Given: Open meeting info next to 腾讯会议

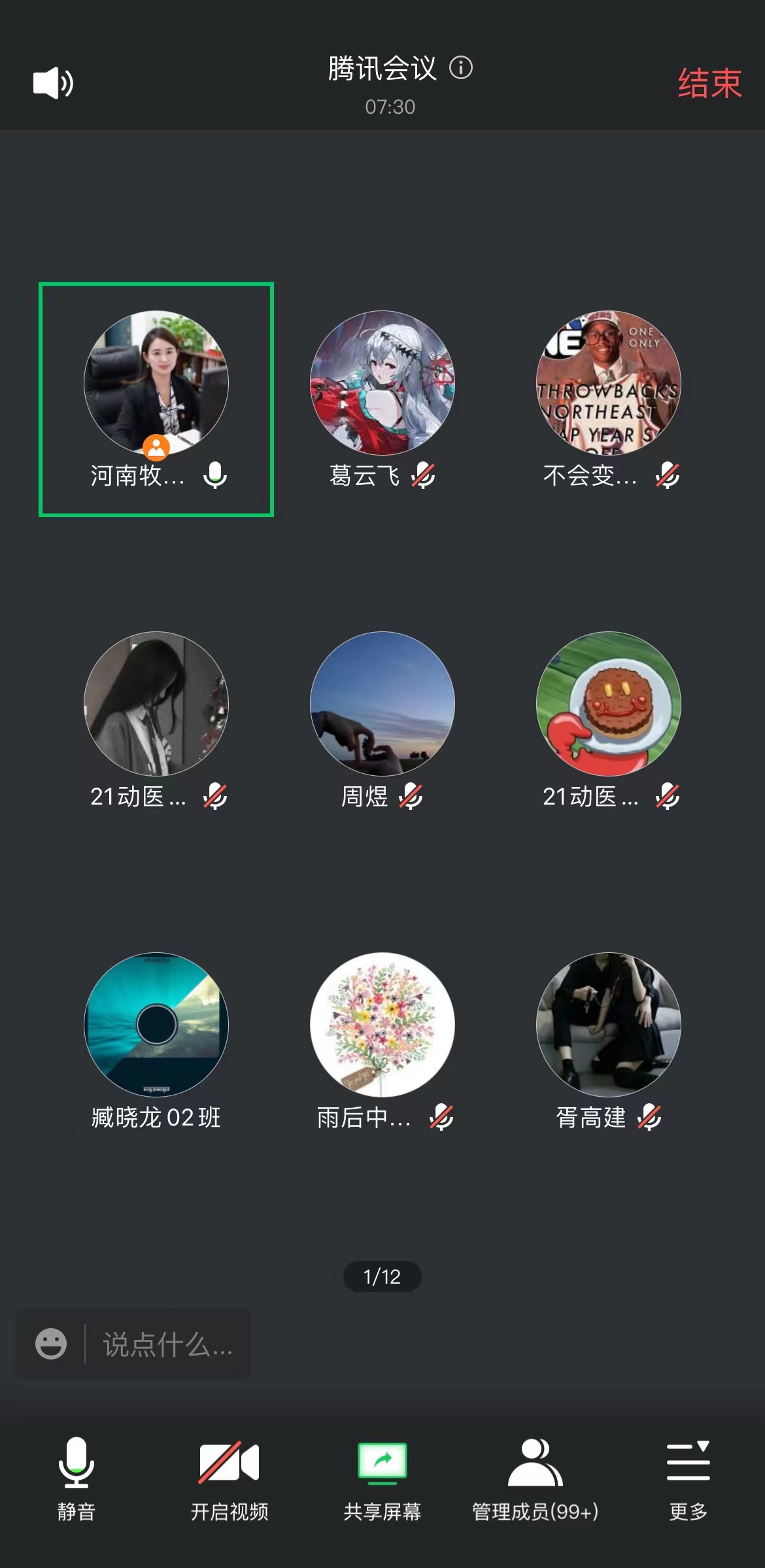Looking at the screenshot, I should [x=461, y=68].
